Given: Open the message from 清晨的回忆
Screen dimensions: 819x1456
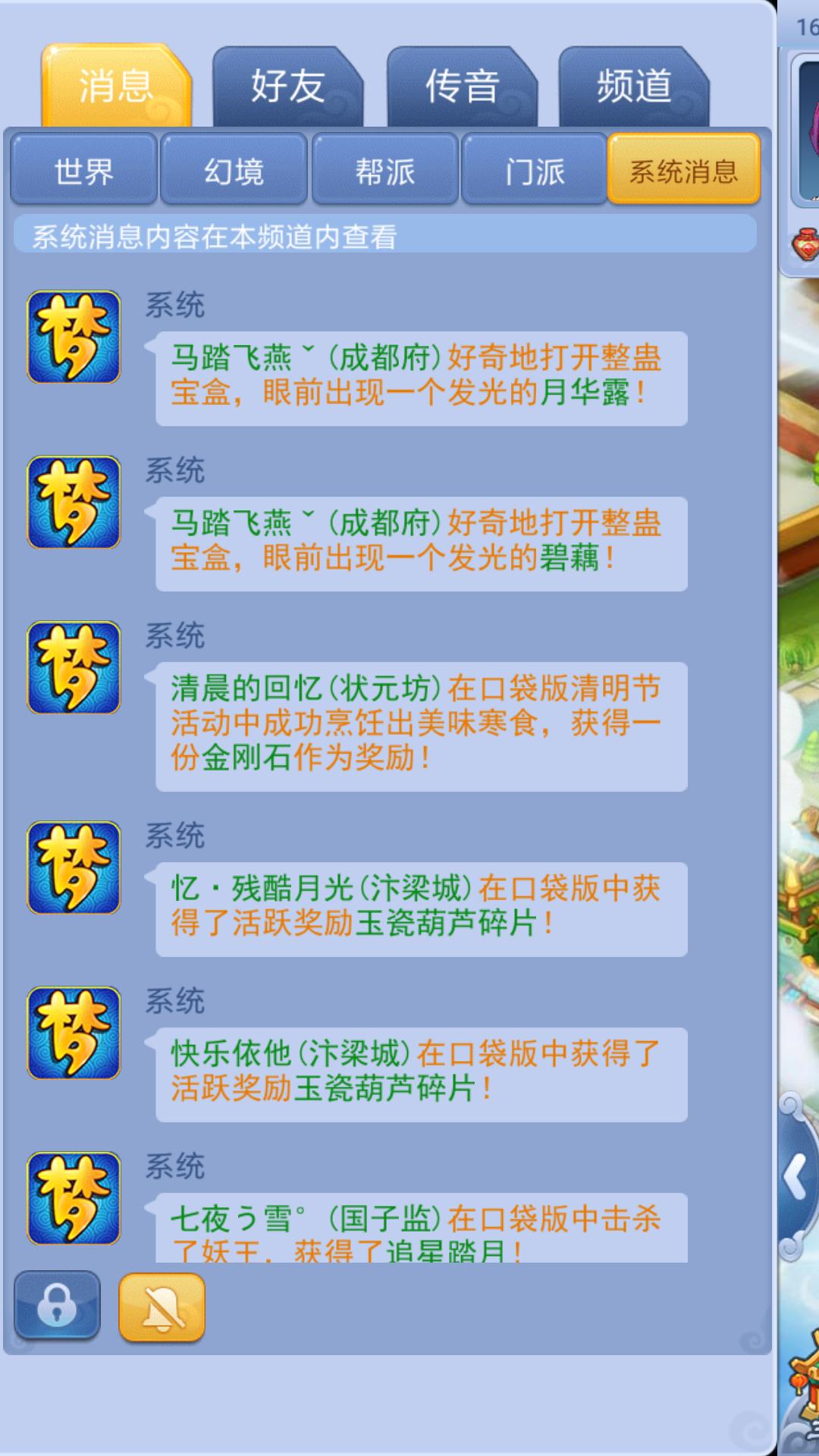Looking at the screenshot, I should (x=421, y=725).
